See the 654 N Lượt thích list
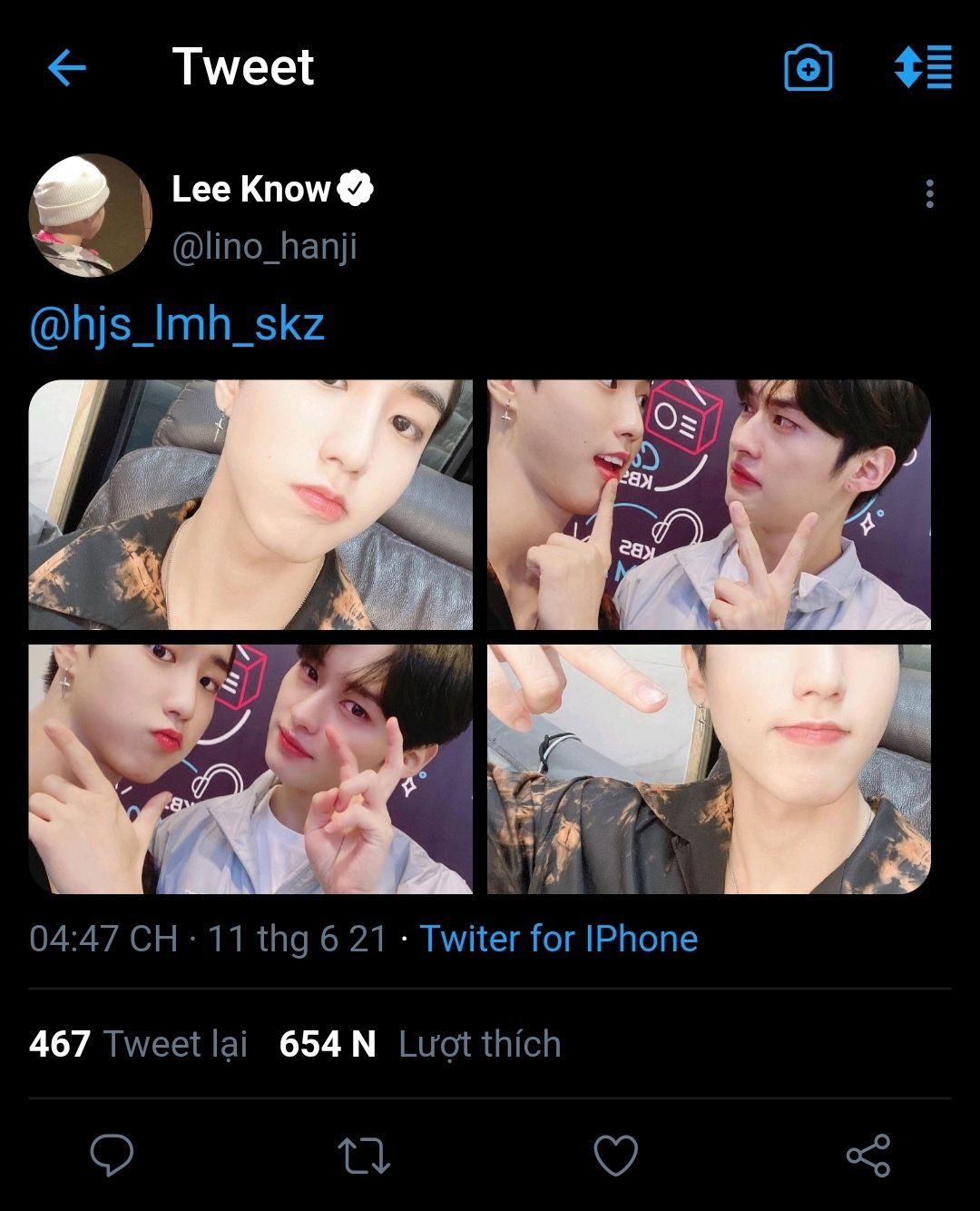The width and height of the screenshot is (980, 1211). coord(420,1044)
